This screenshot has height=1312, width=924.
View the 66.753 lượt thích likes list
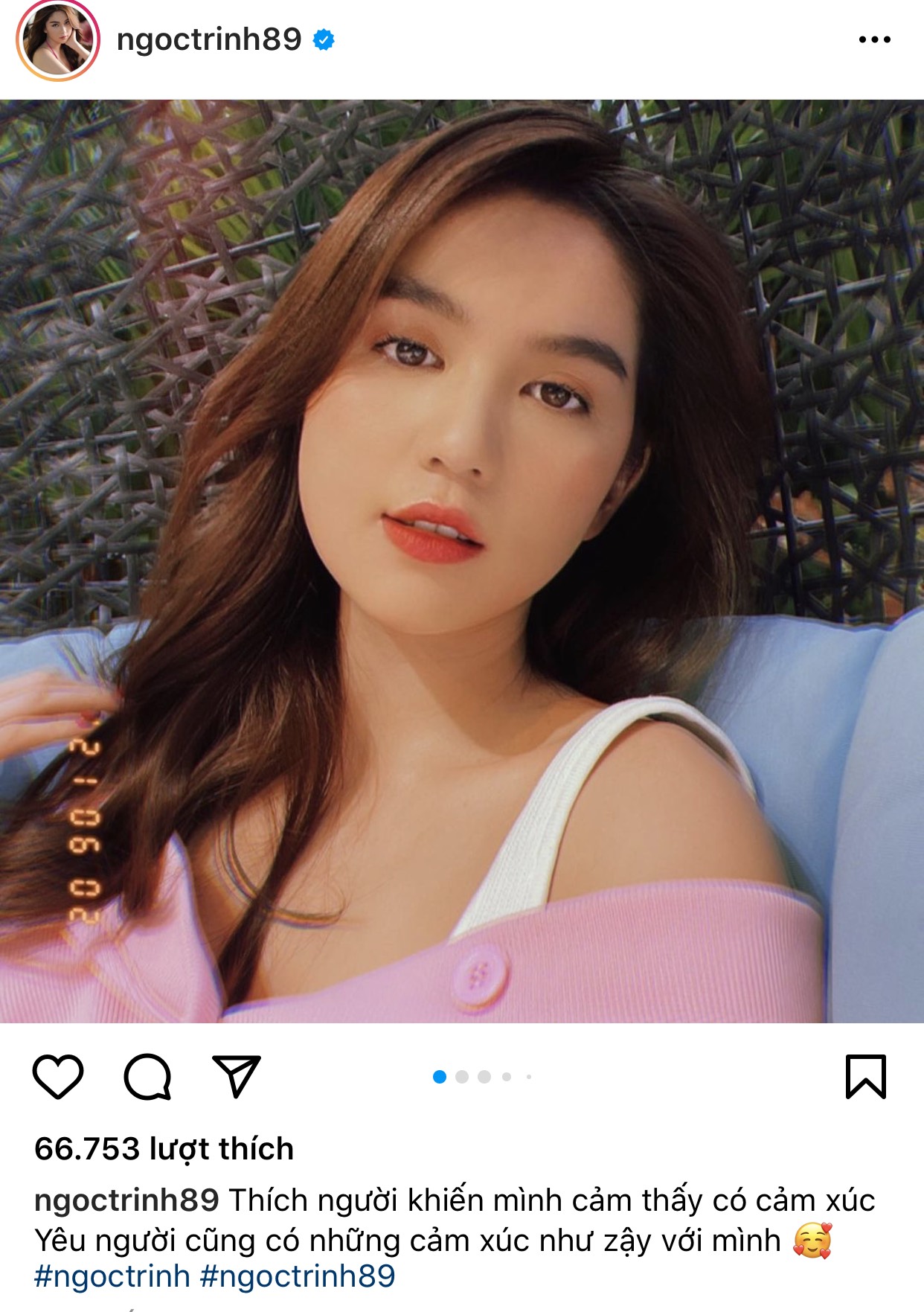pyautogui.click(x=164, y=1149)
